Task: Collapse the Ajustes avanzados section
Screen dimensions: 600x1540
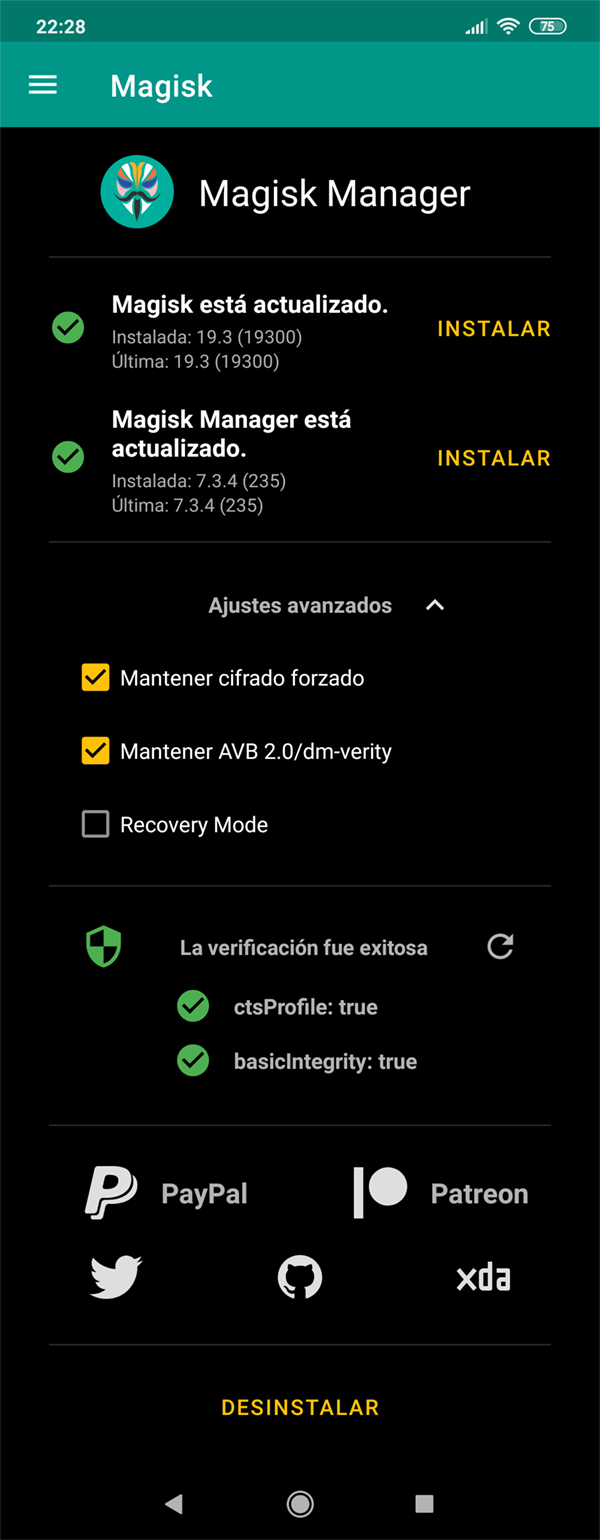Action: [x=434, y=605]
